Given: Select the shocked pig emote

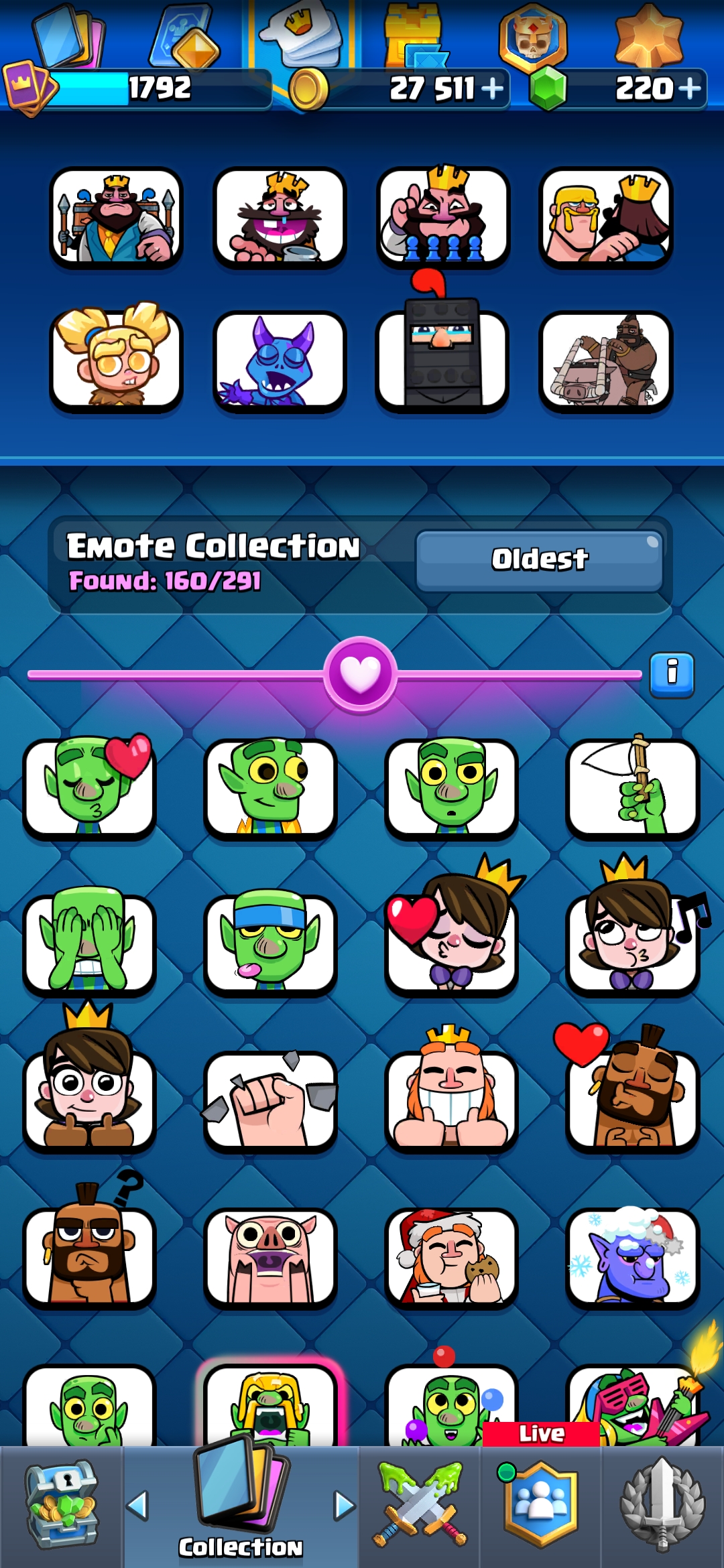Looking at the screenshot, I should pyautogui.click(x=270, y=1258).
